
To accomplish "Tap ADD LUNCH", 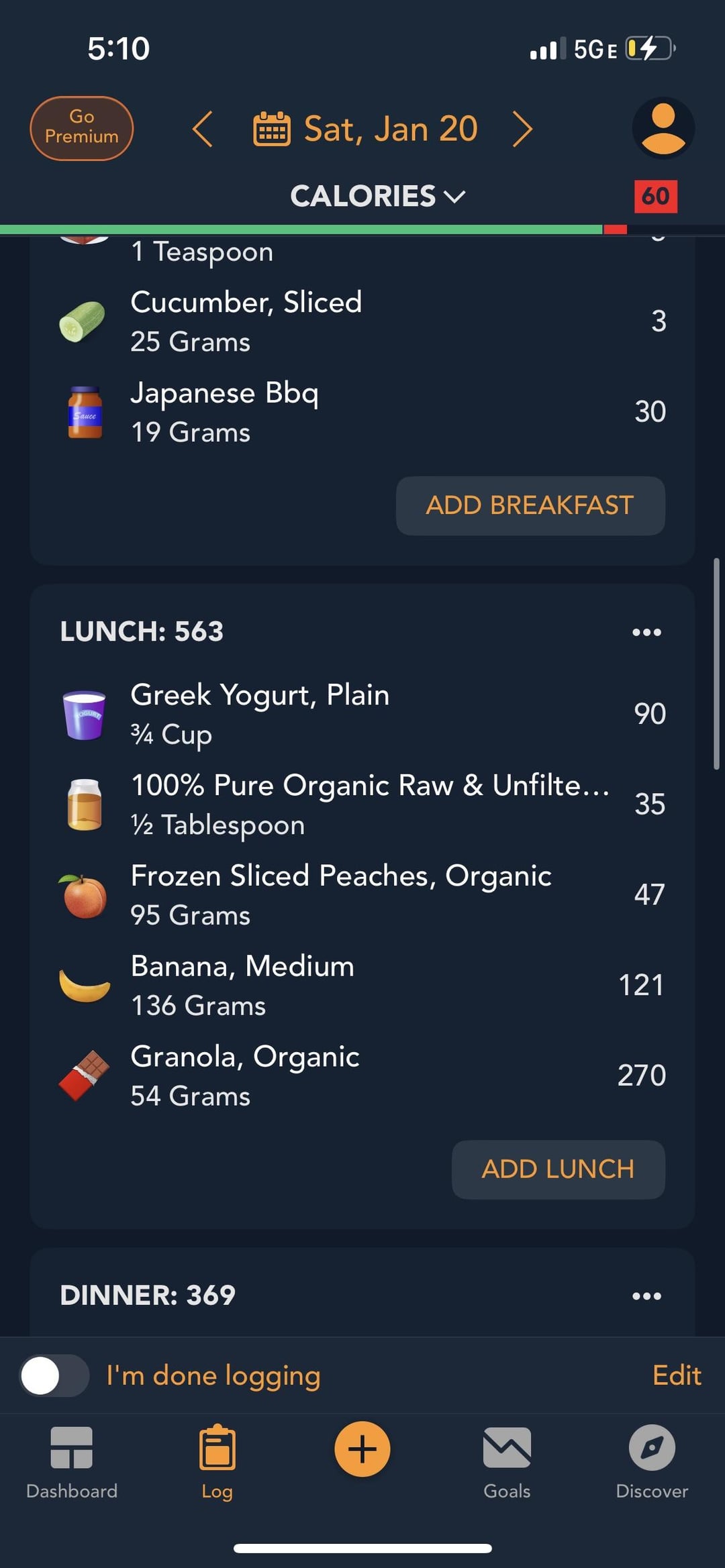I will click(x=559, y=1169).
